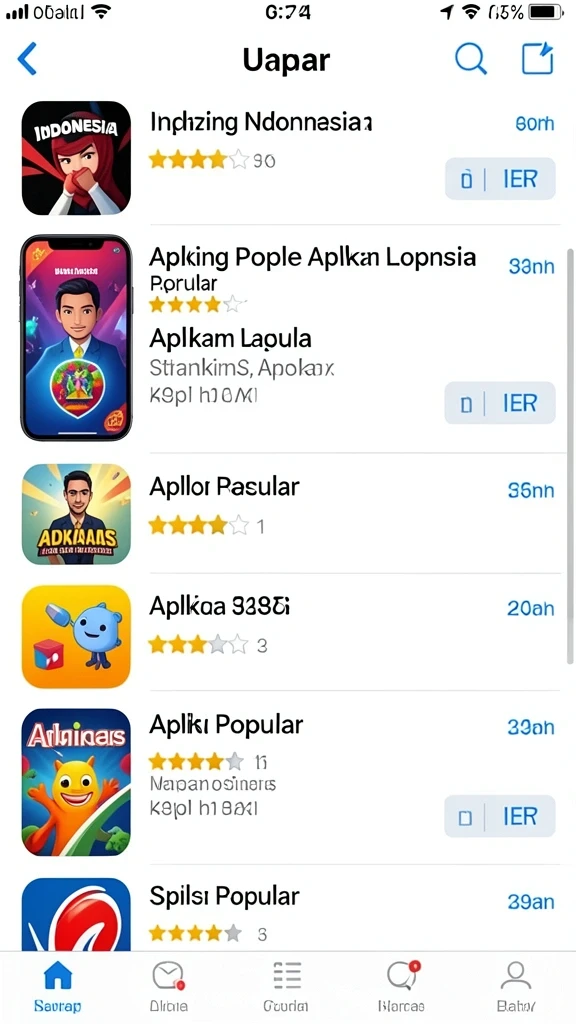Screen dimensions: 576x1024
Task: Open search from the magnifier icon
Action: pyautogui.click(x=471, y=59)
